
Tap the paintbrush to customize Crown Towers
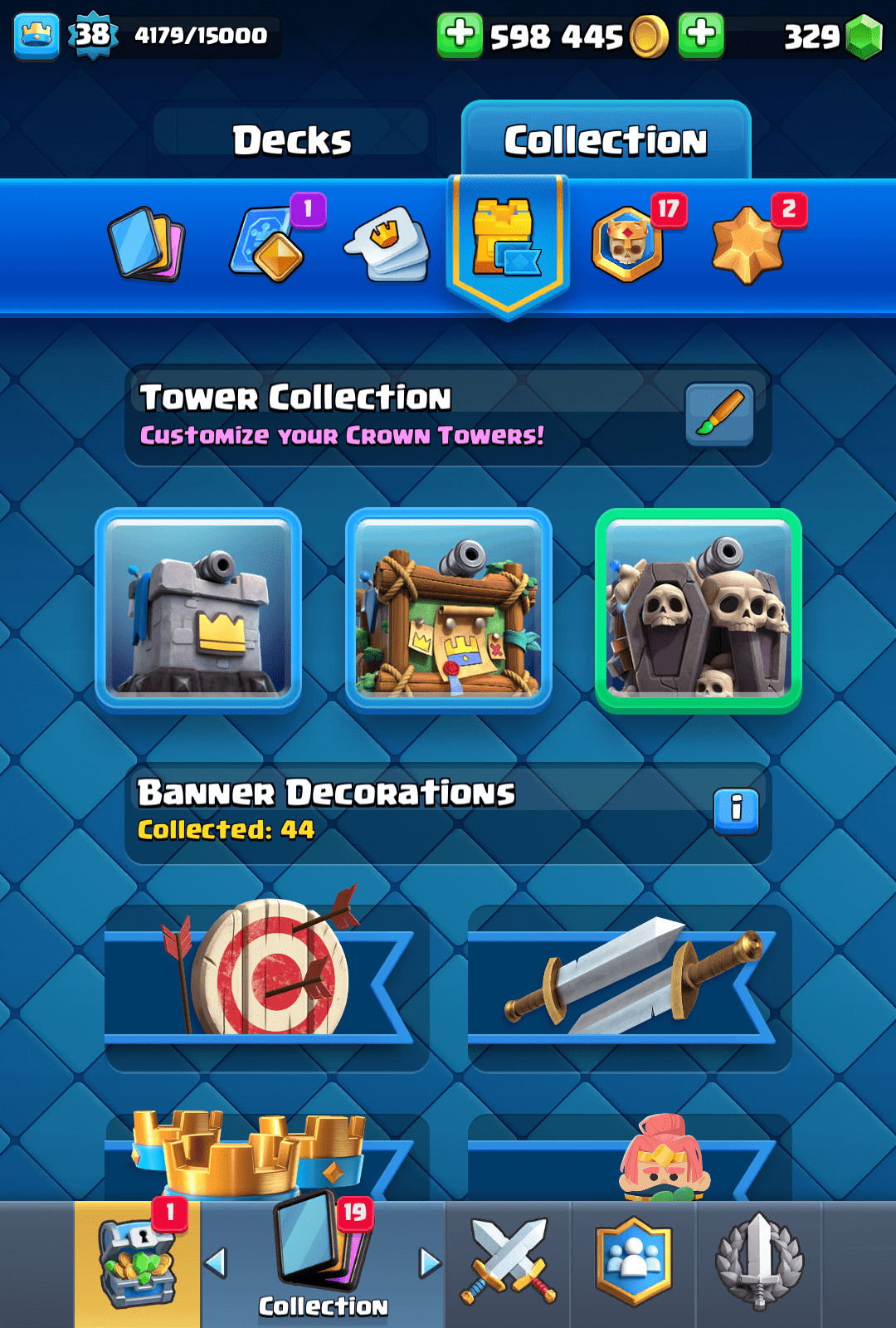(719, 413)
